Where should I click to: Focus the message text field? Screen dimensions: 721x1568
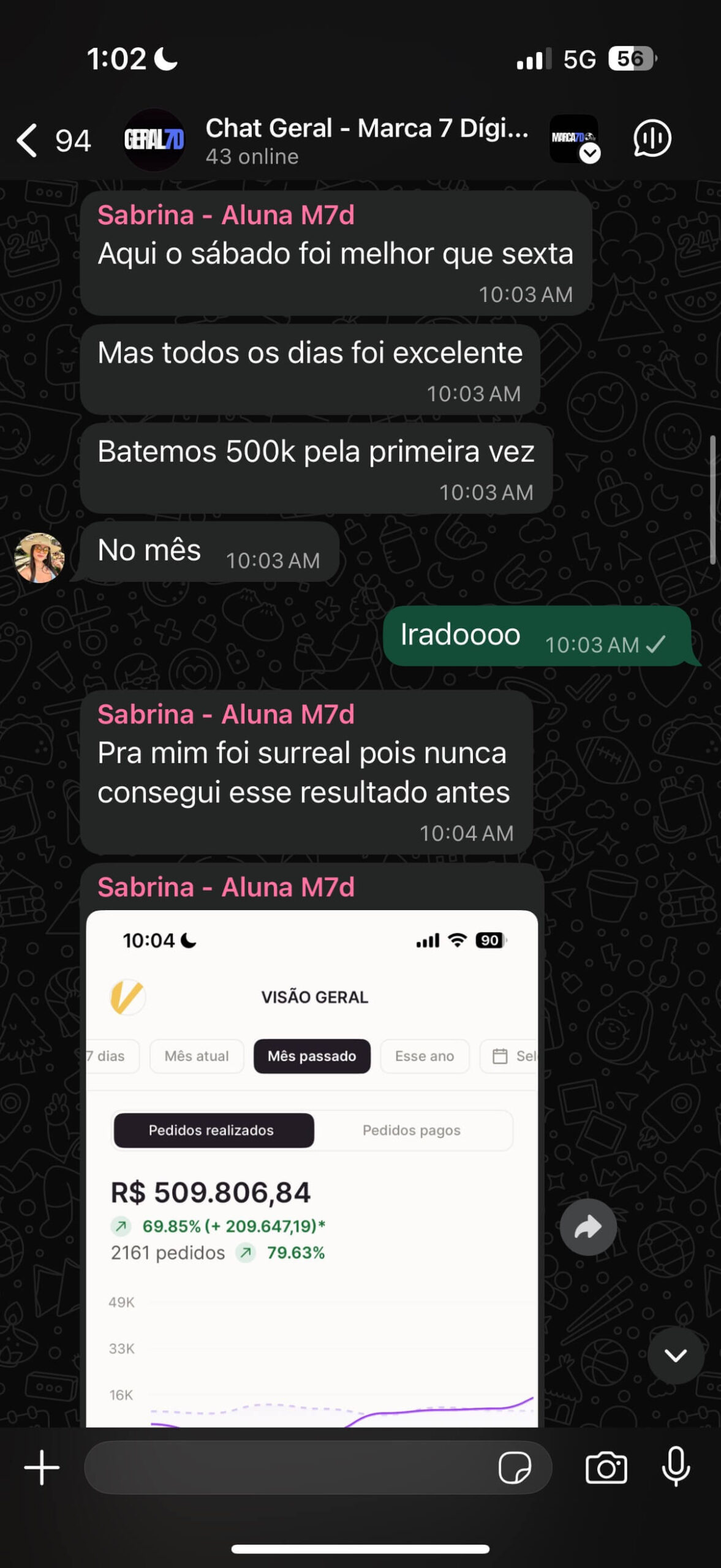(288, 1468)
